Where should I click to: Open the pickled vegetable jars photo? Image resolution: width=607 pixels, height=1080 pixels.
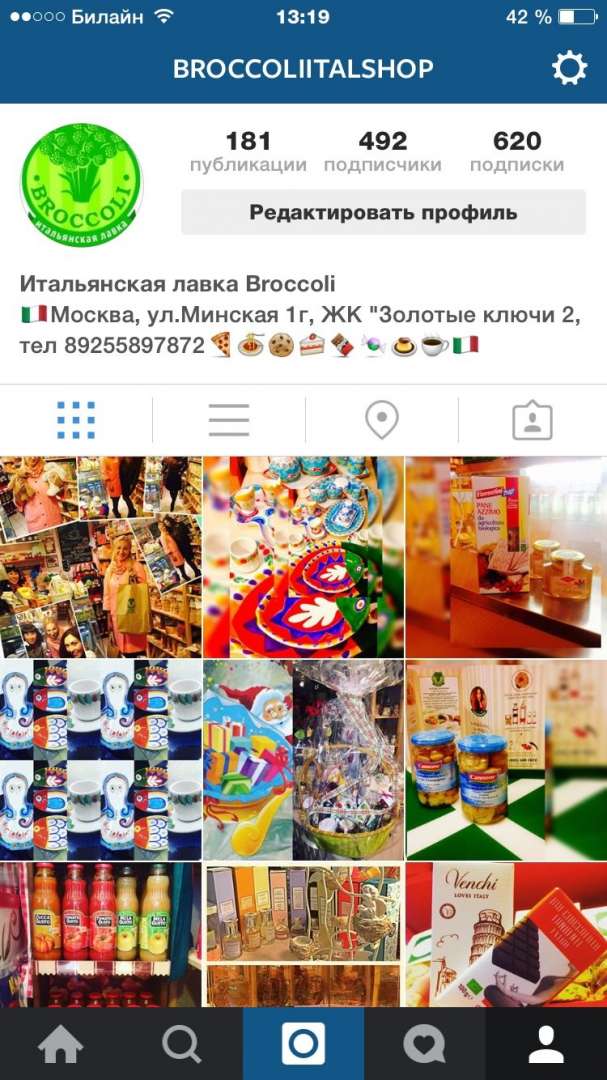click(x=505, y=760)
